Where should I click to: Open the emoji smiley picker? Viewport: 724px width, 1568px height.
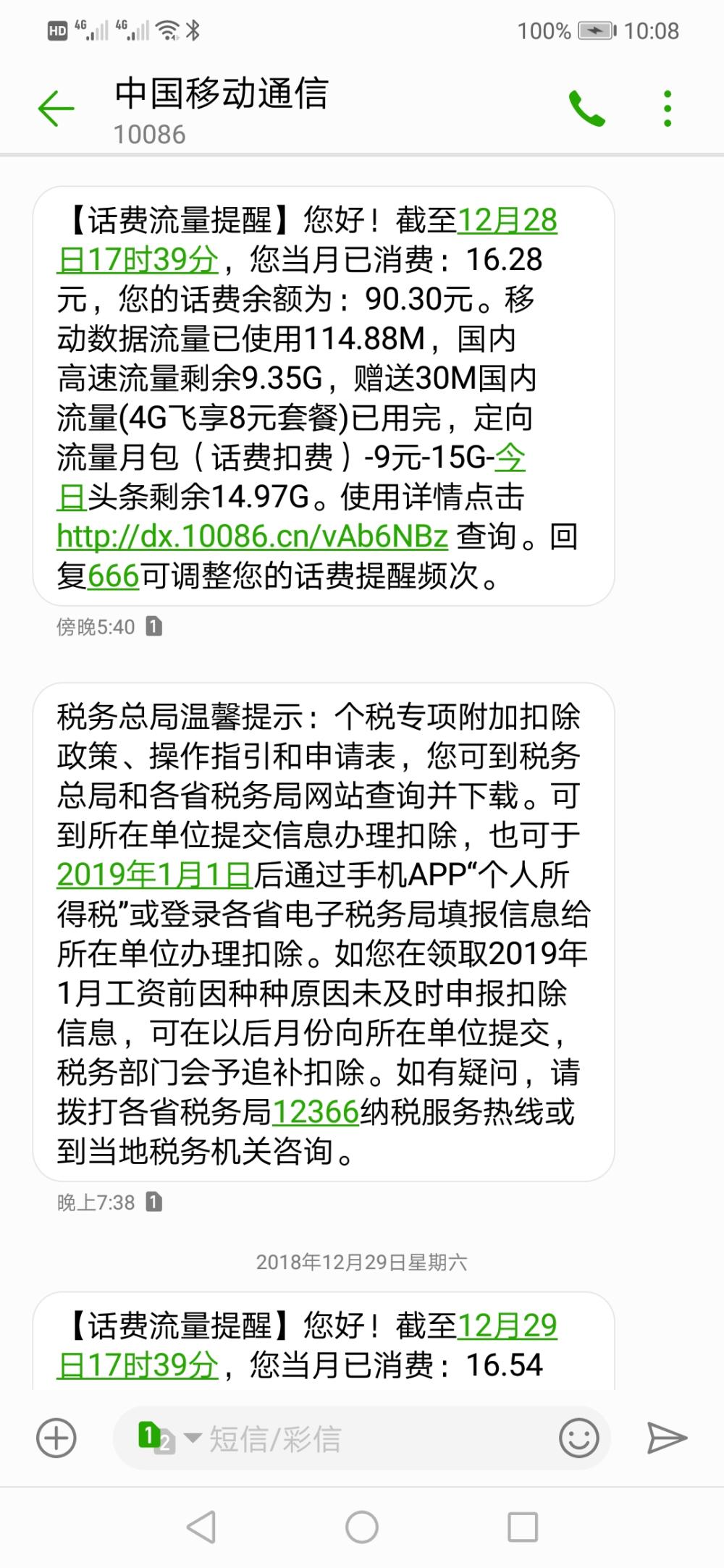pyautogui.click(x=579, y=1438)
